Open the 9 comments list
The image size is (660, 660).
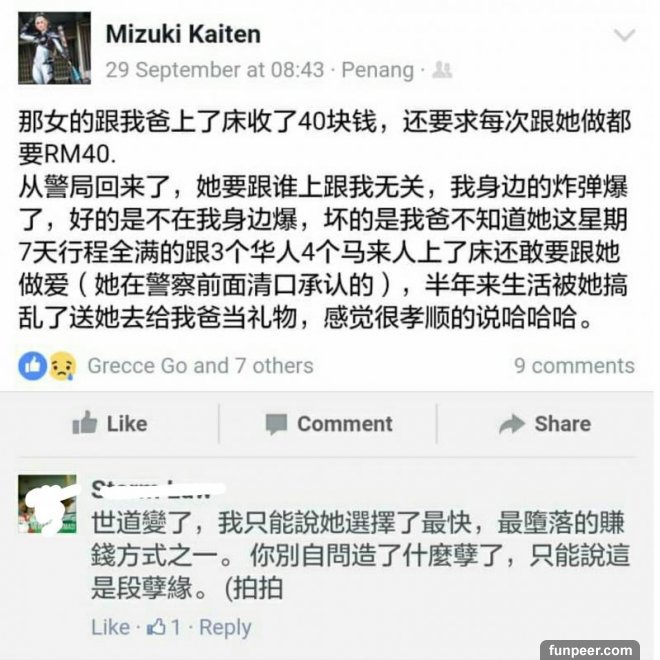pyautogui.click(x=574, y=366)
